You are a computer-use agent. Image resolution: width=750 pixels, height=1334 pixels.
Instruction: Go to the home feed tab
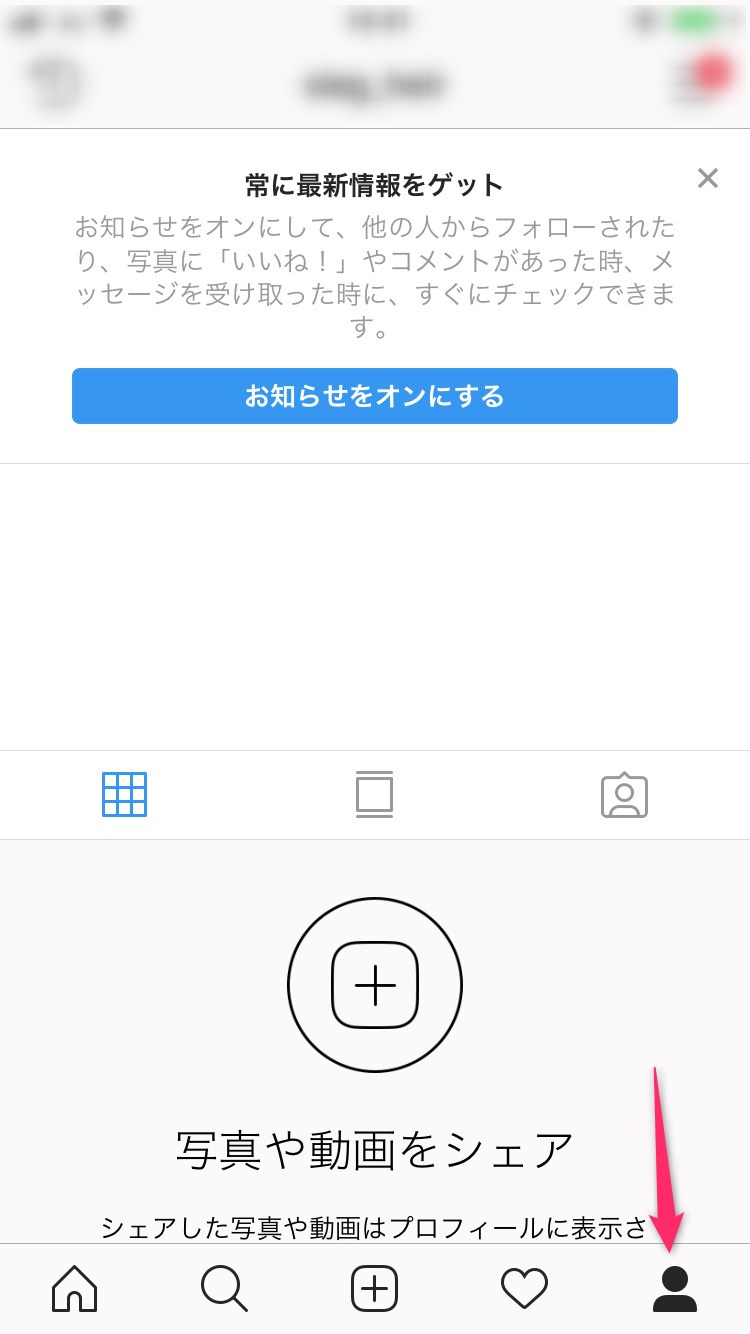75,1288
